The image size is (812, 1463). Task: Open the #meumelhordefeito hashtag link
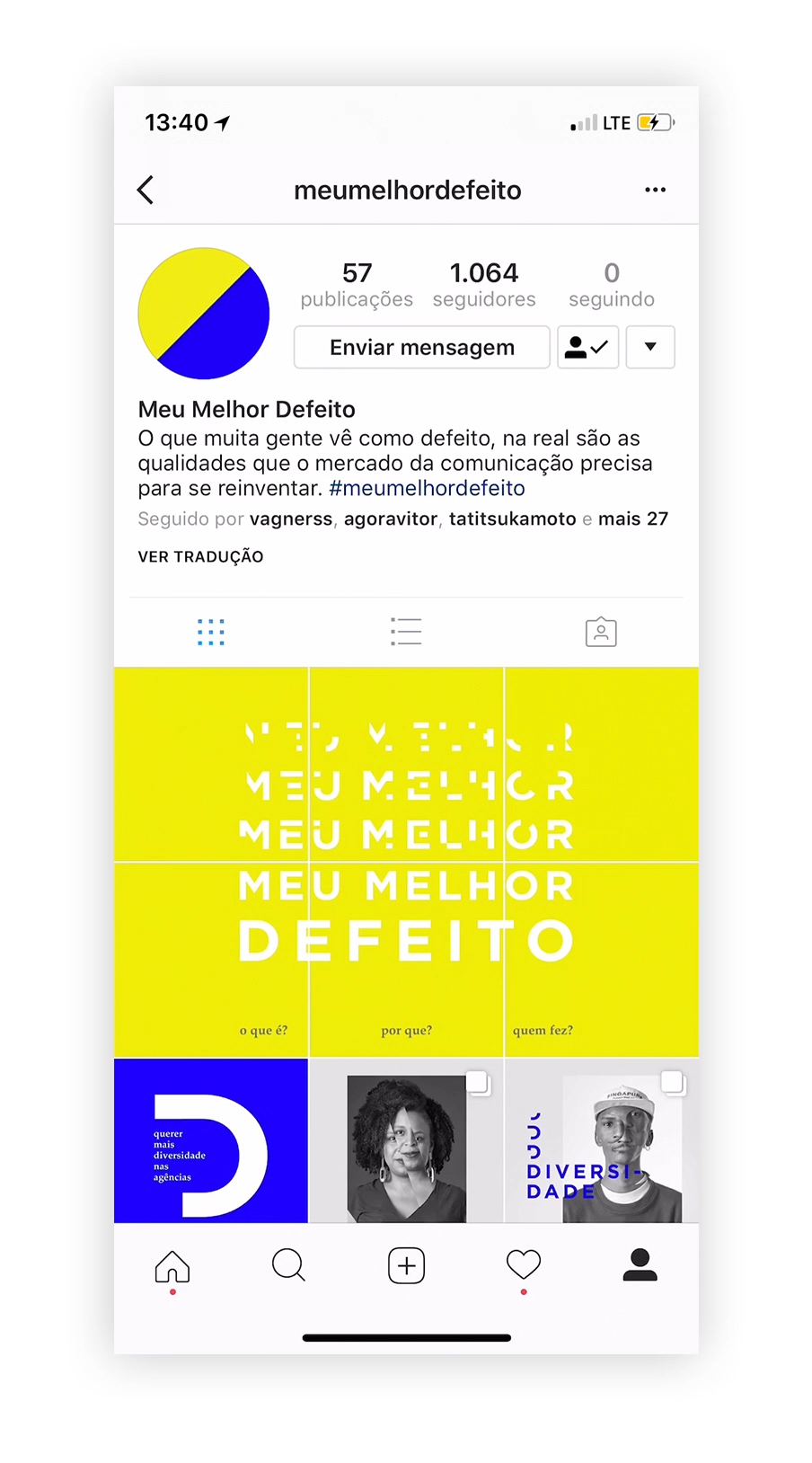[x=427, y=488]
